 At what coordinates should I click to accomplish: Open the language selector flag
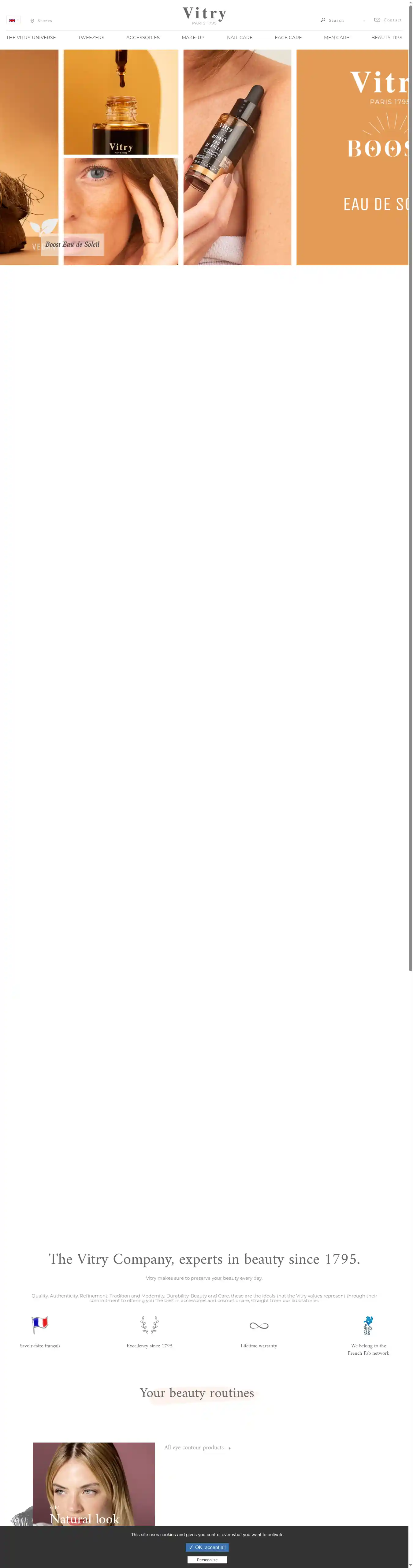[x=12, y=21]
